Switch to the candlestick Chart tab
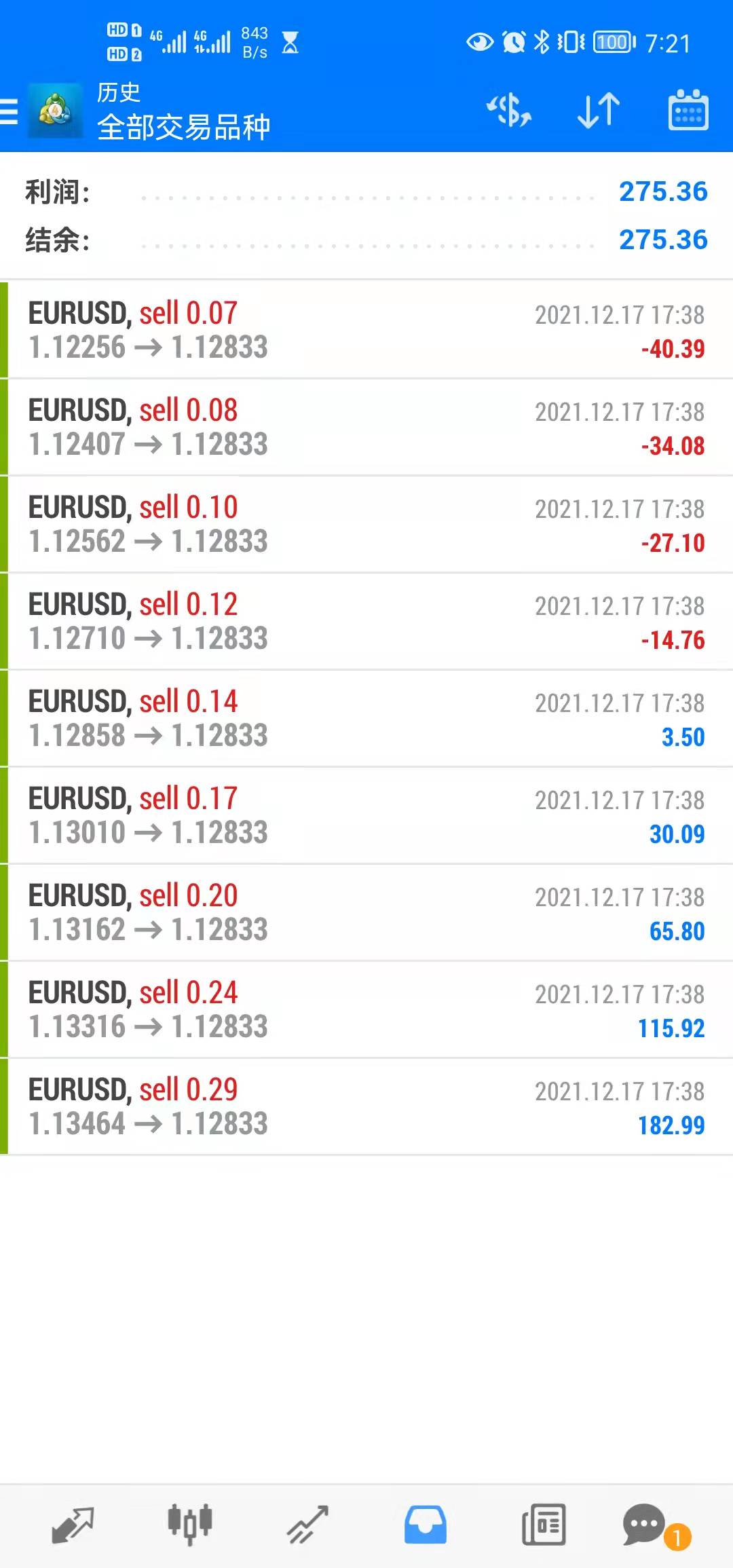The image size is (733, 1568). 190,1525
